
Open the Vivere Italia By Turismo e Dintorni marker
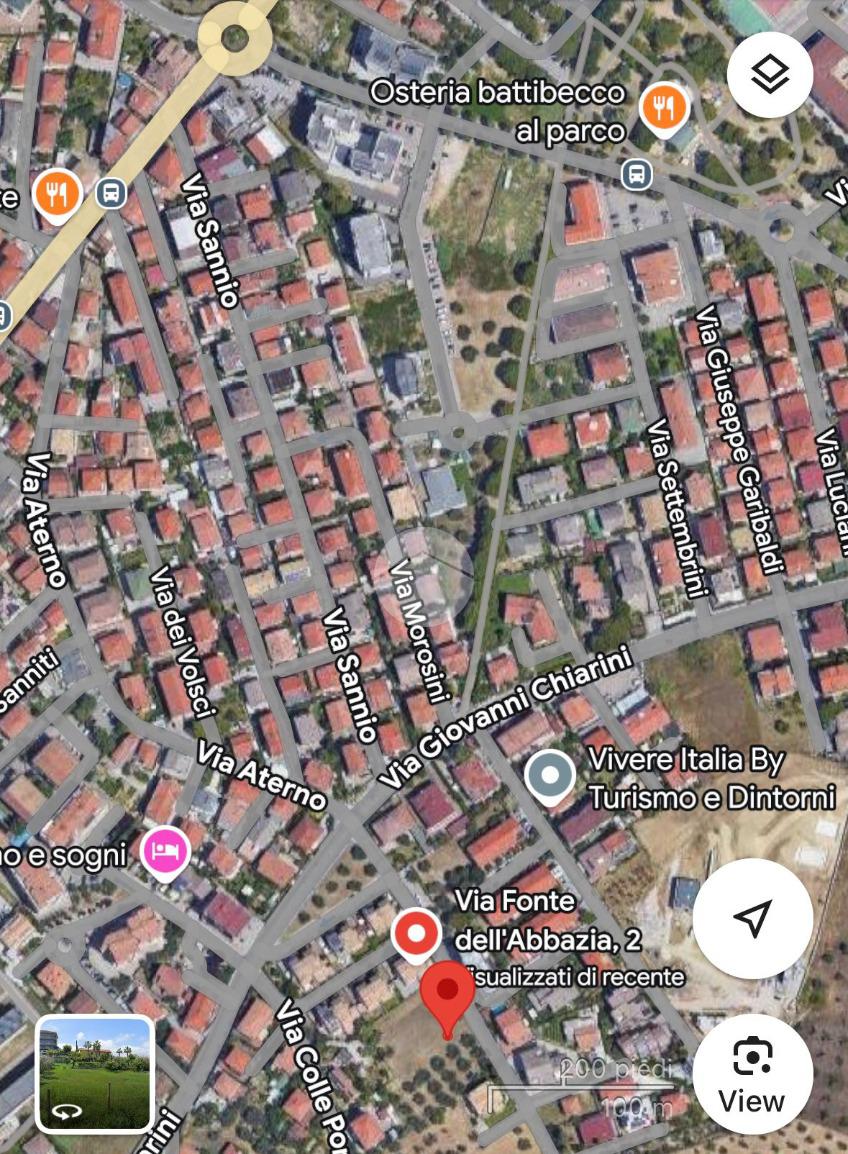550,777
